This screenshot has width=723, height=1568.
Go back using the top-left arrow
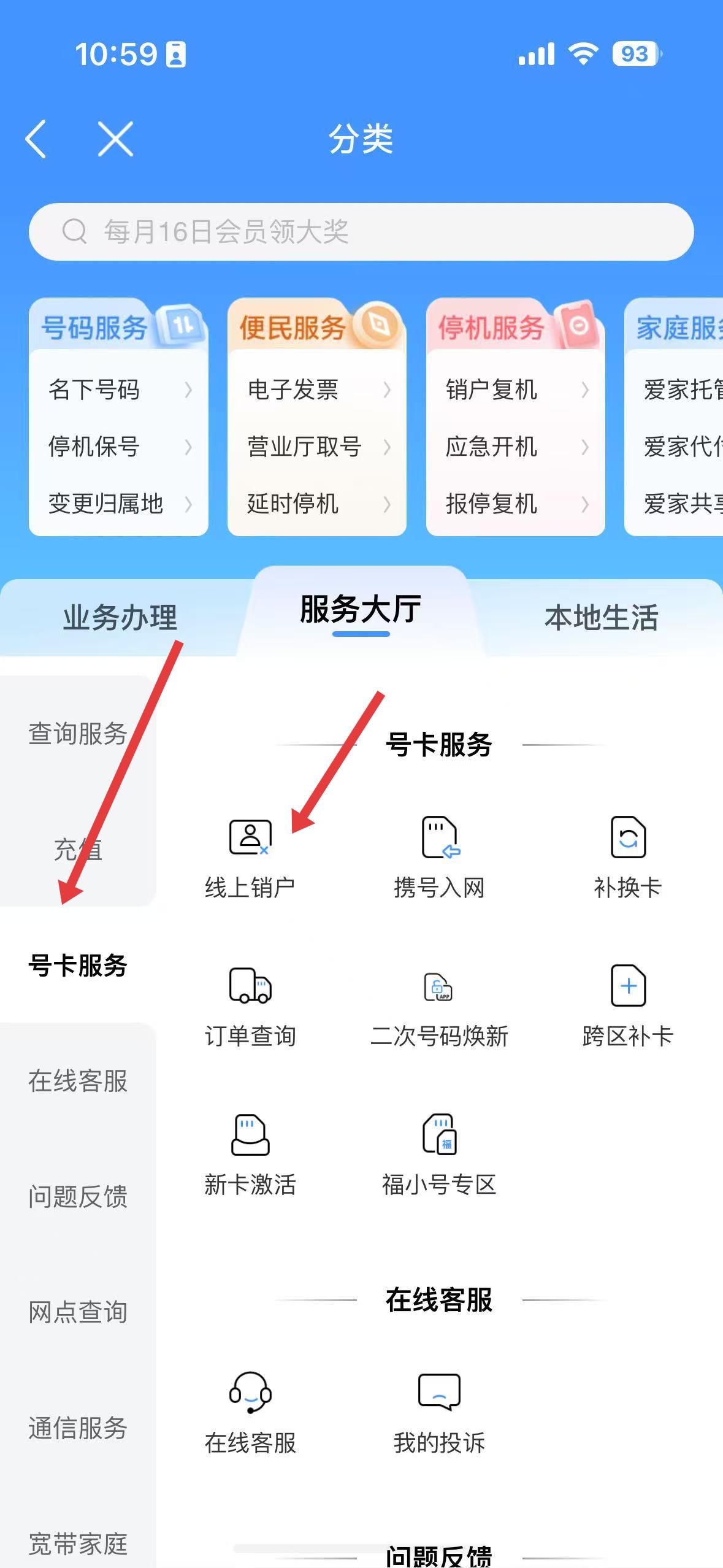coord(36,139)
